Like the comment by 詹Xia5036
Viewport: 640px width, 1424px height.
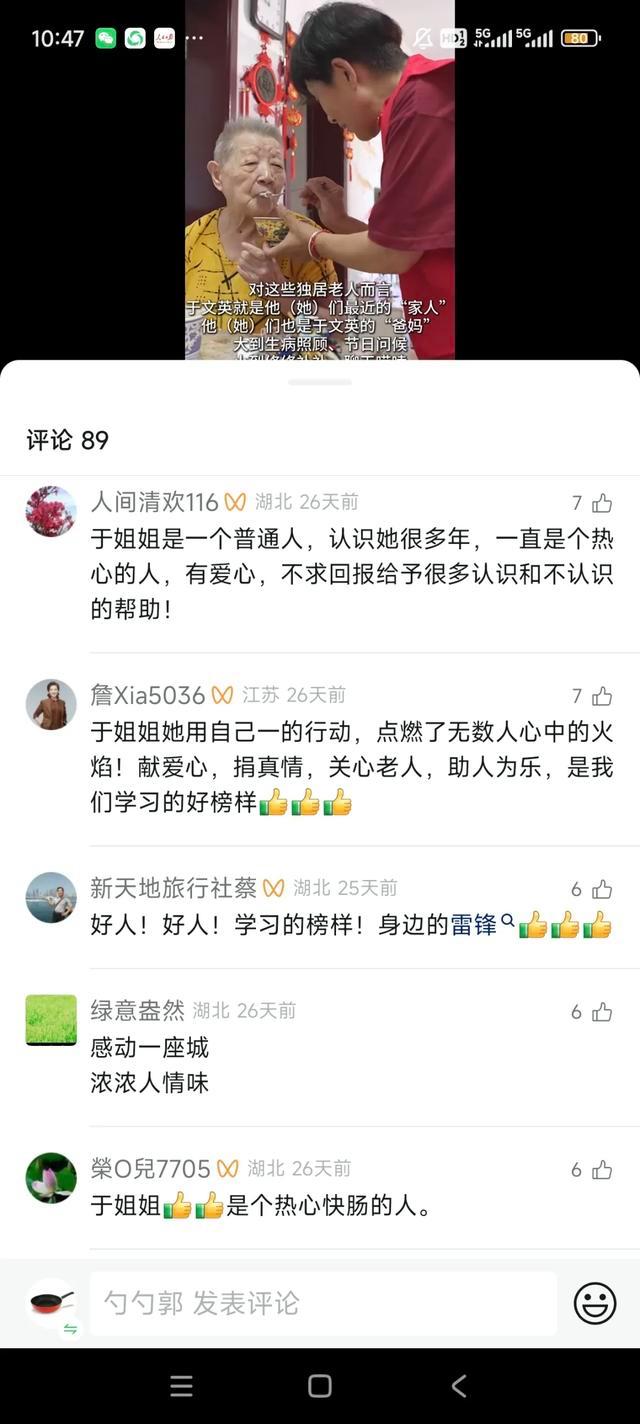[601, 696]
